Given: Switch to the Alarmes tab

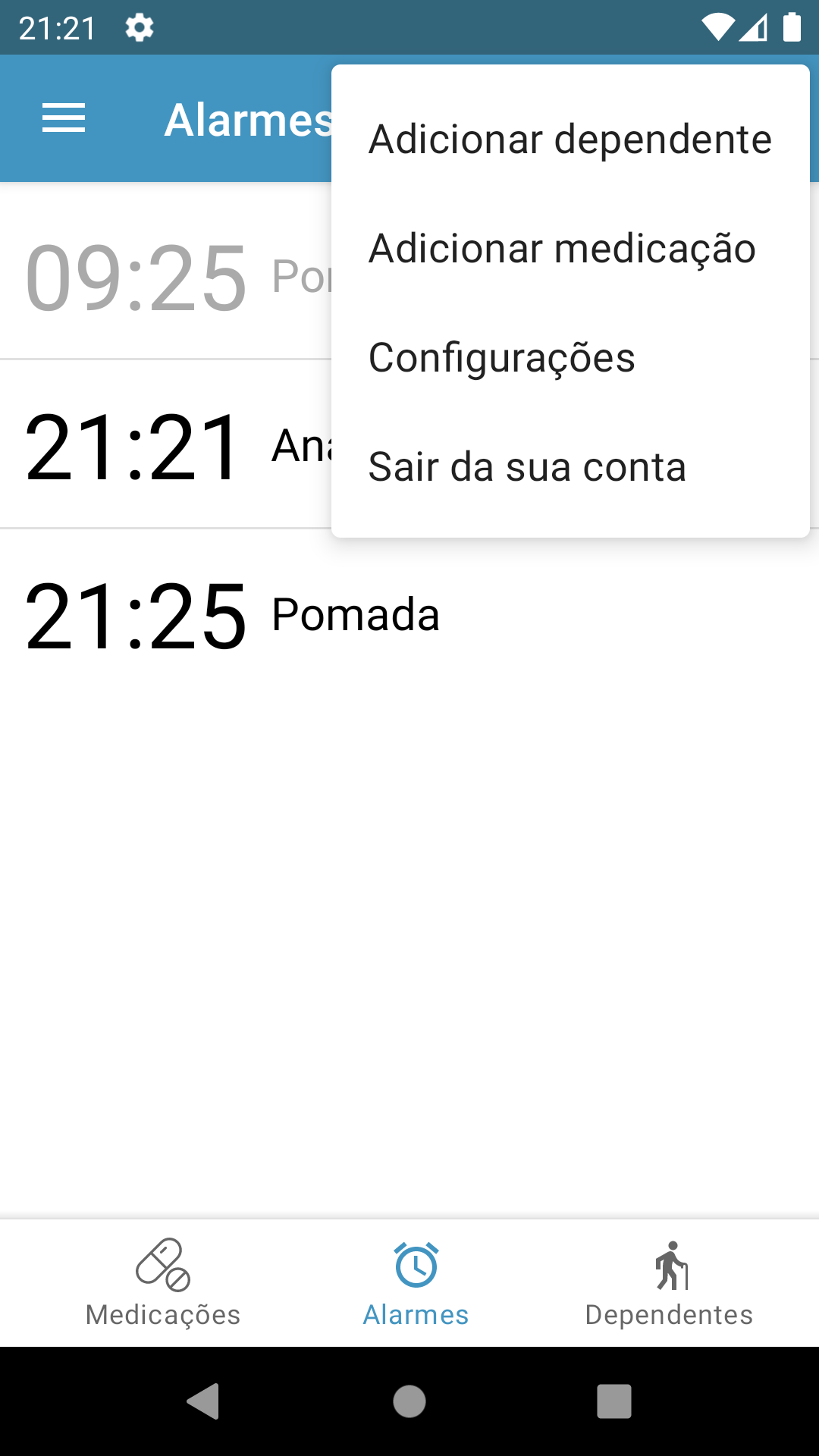Looking at the screenshot, I should coord(416,1283).
